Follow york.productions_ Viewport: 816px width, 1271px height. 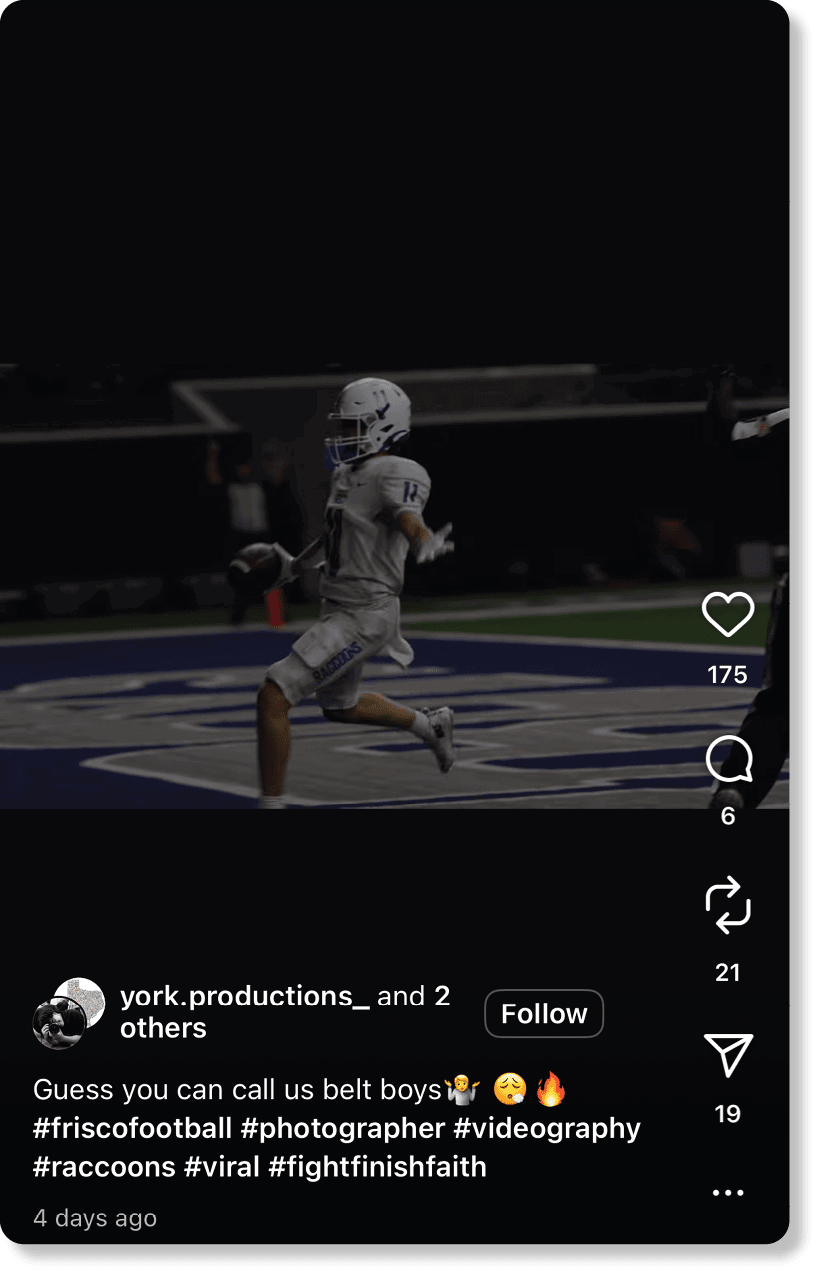click(x=544, y=1013)
